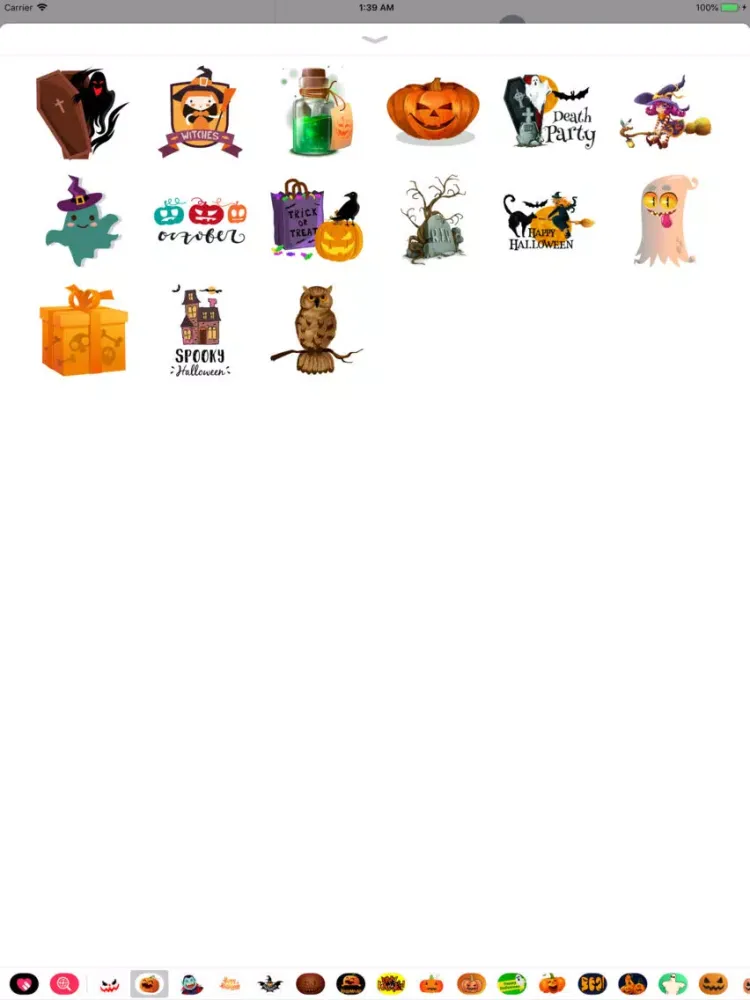
Task: Open the pink heart app in the drawer
Action: pos(24,984)
